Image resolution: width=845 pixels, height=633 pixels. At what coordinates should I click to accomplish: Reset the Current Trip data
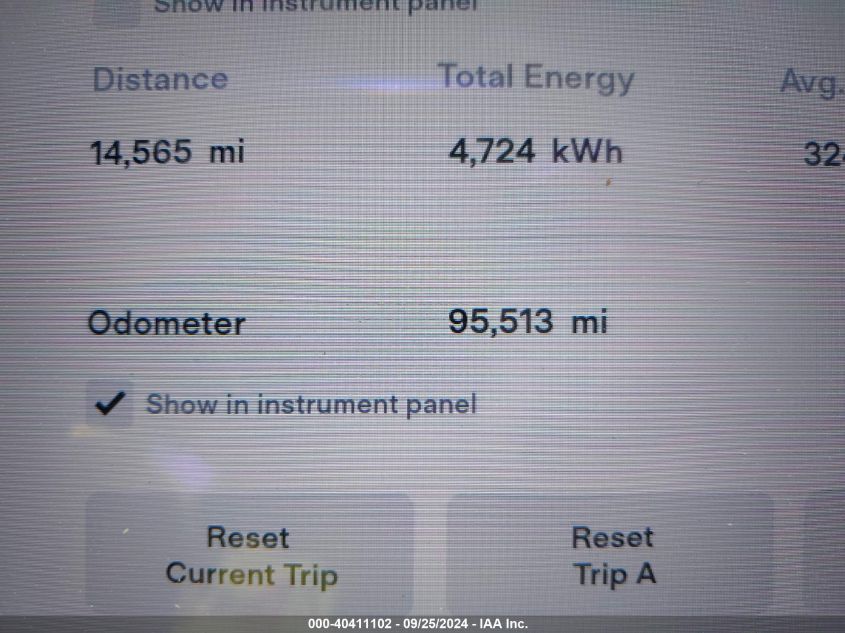click(250, 555)
